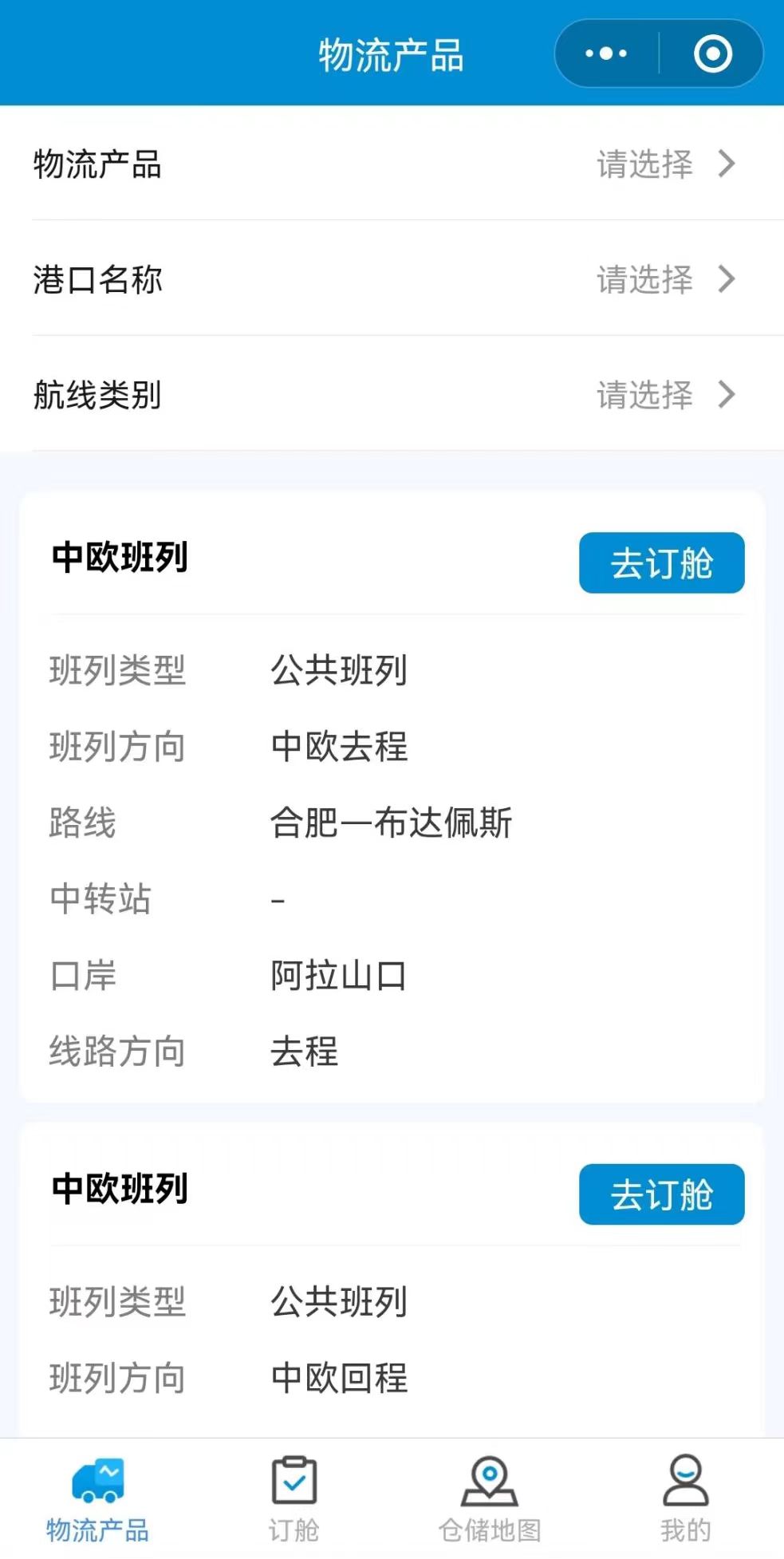This screenshot has height=1559, width=784.
Task: Open the mini program's three-dot menu
Action: (x=606, y=53)
